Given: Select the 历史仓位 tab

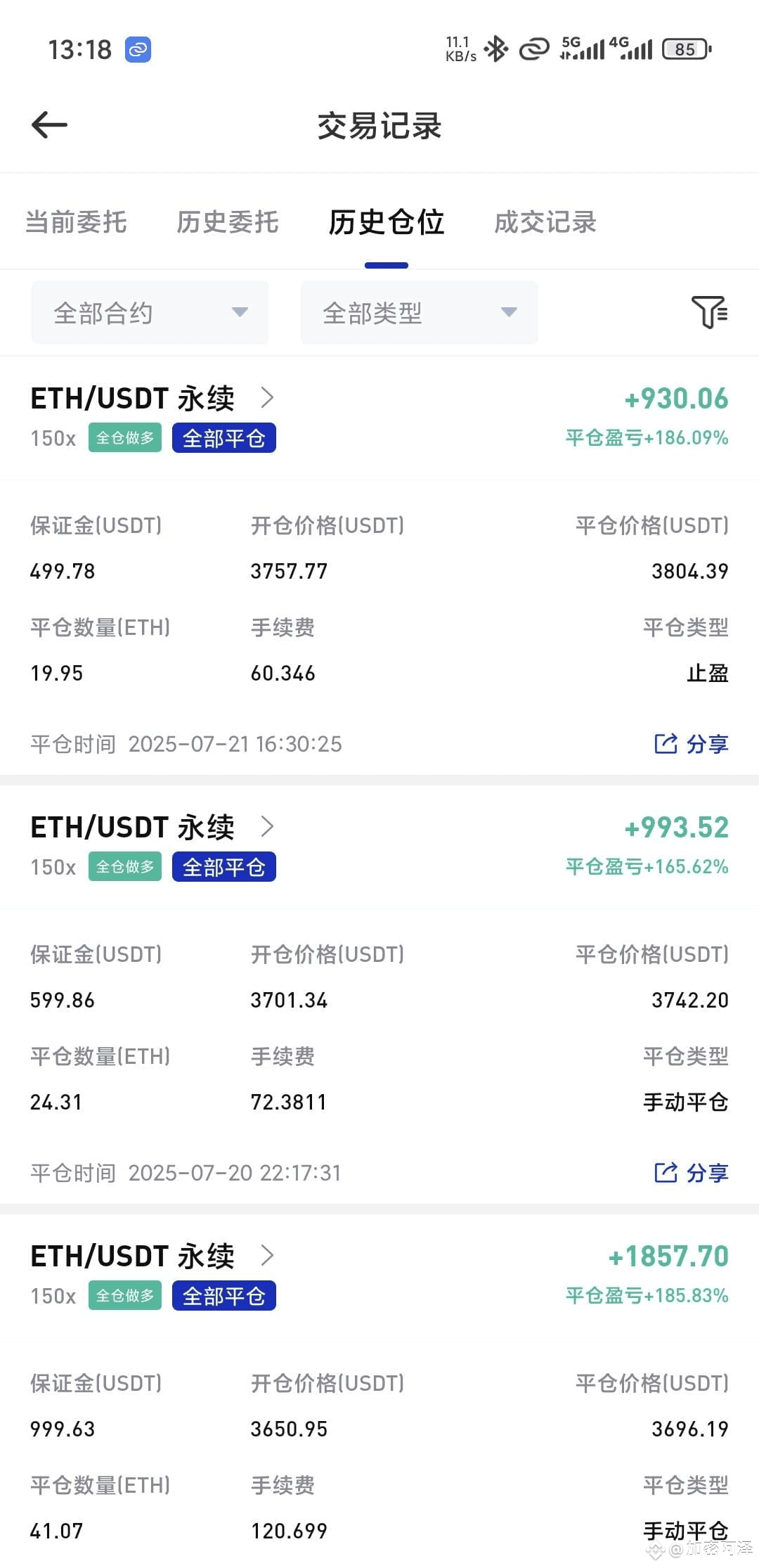Looking at the screenshot, I should [x=386, y=222].
